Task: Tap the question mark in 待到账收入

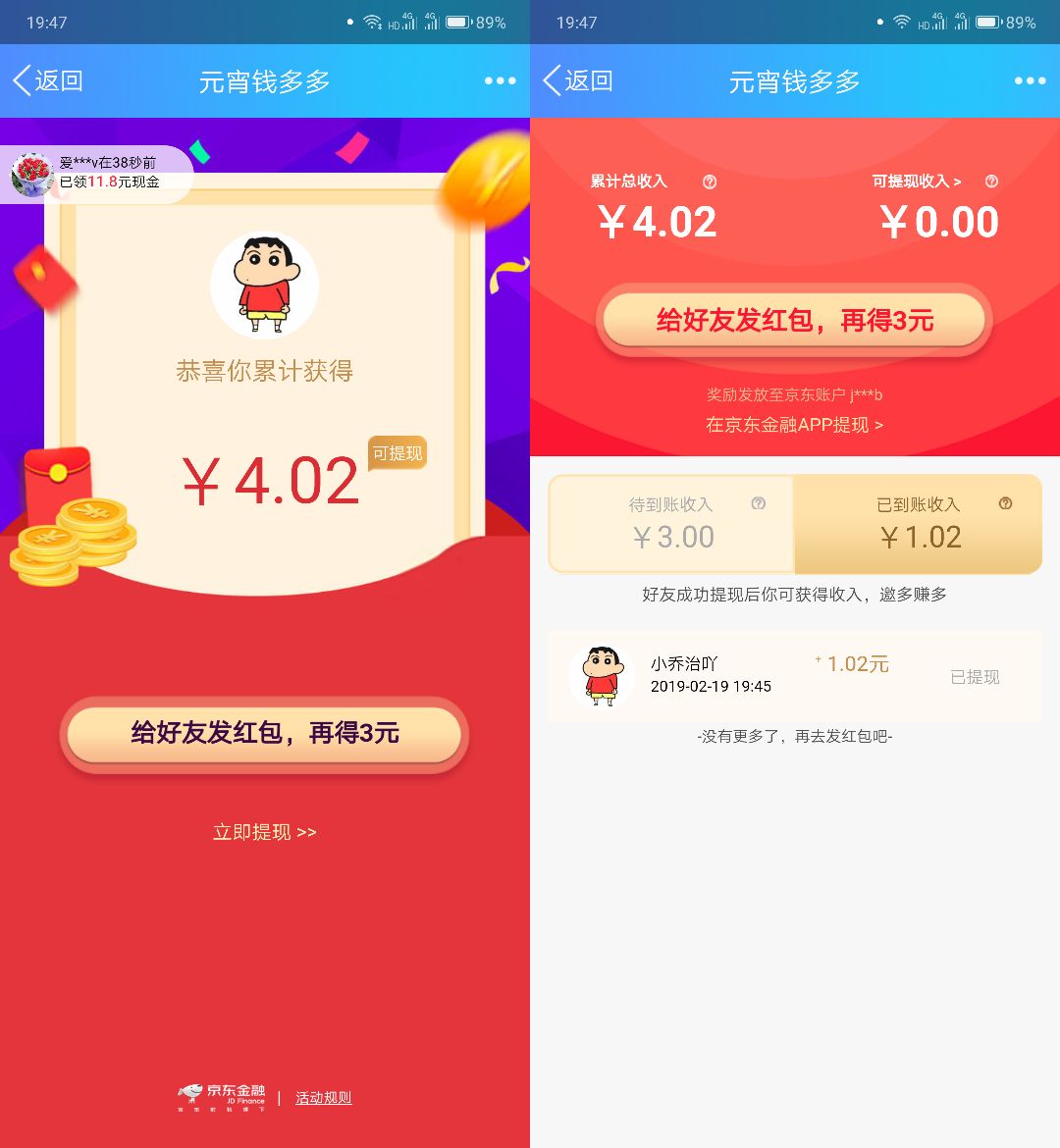Action: click(x=758, y=503)
